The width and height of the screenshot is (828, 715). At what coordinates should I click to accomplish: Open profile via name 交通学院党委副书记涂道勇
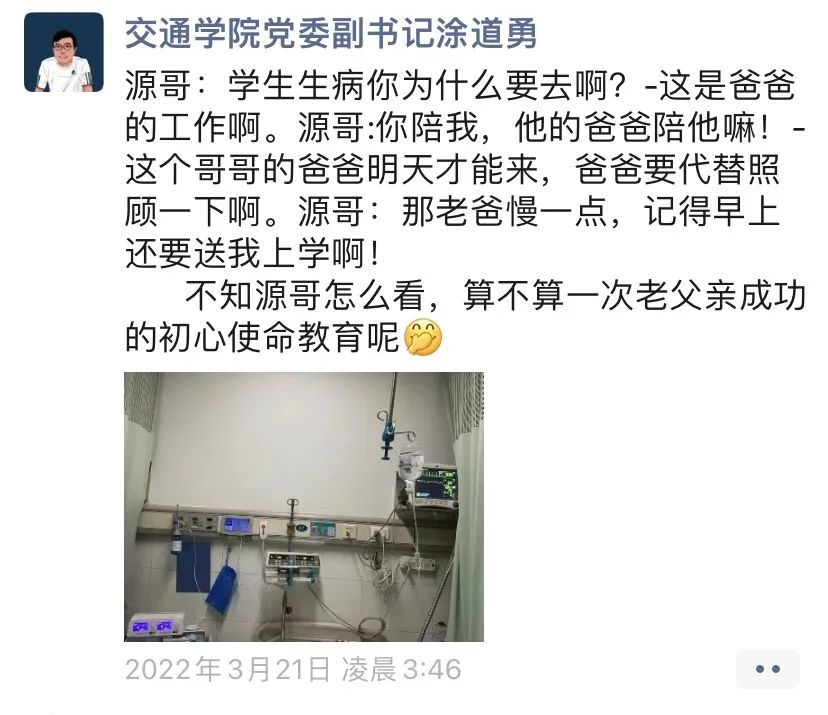coord(330,34)
